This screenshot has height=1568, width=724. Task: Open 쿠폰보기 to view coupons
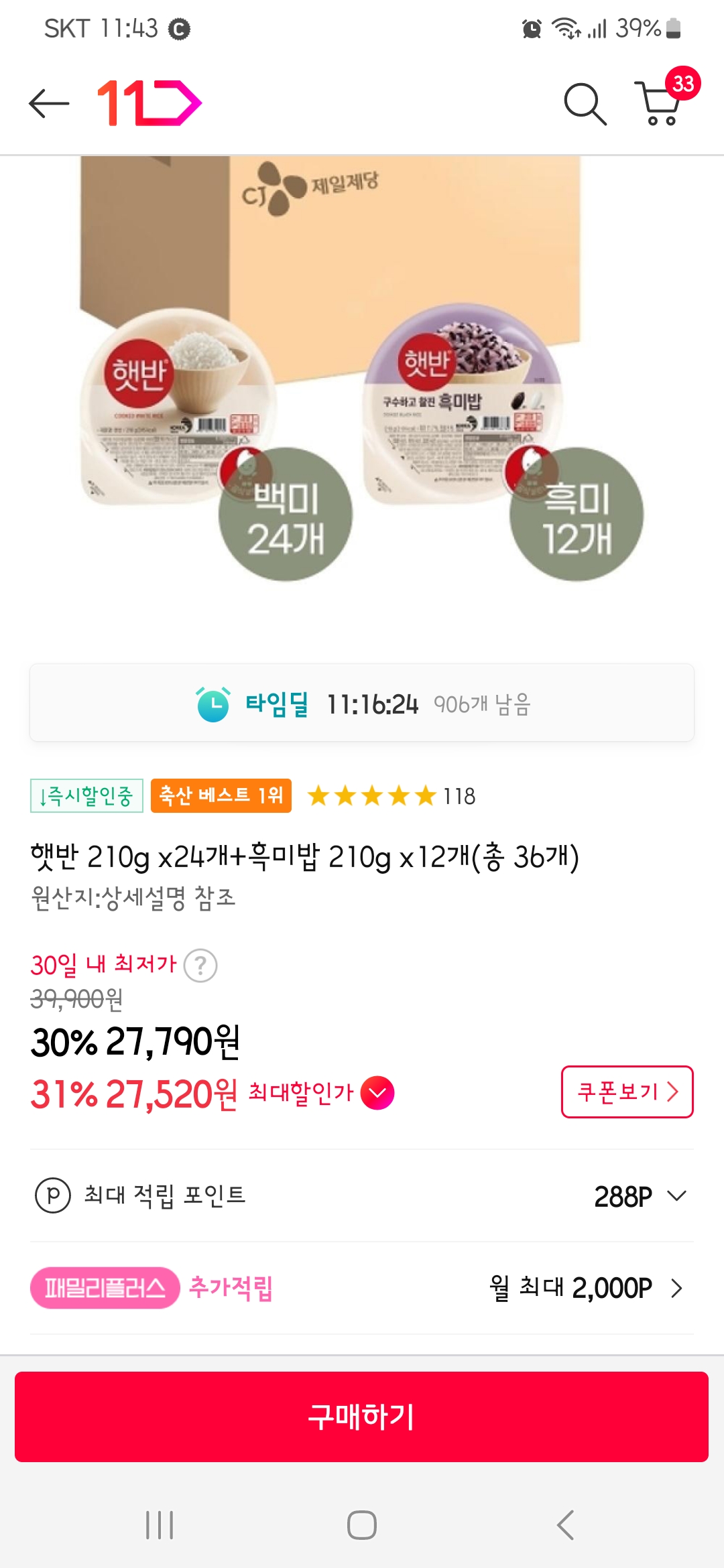[x=626, y=1092]
